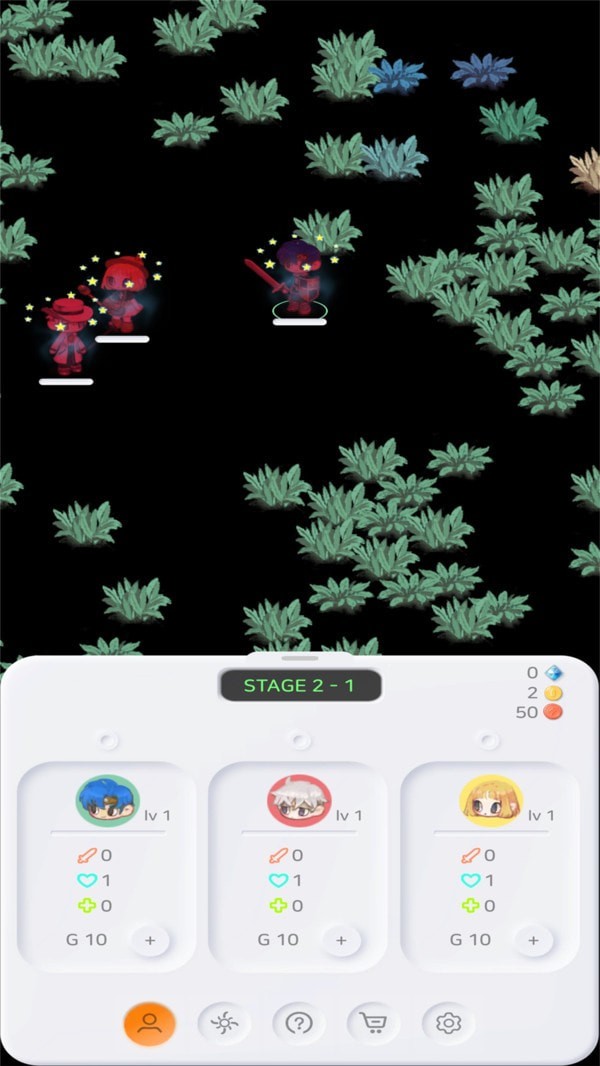Upgrade the white-haired hero with plus button
This screenshot has width=600, height=1066.
click(x=341, y=940)
